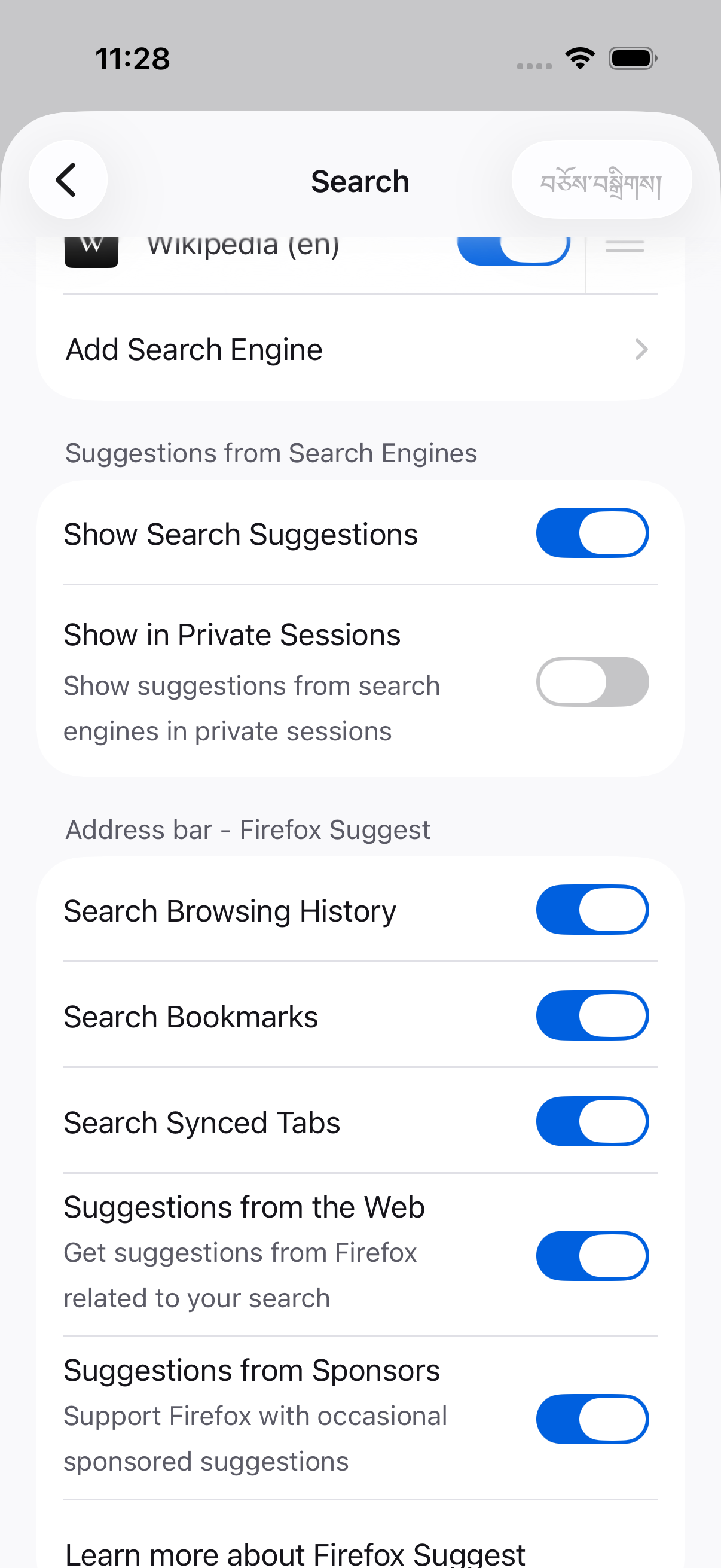Image resolution: width=721 pixels, height=1568 pixels.
Task: Disable Search Browsing History
Action: 592,910
